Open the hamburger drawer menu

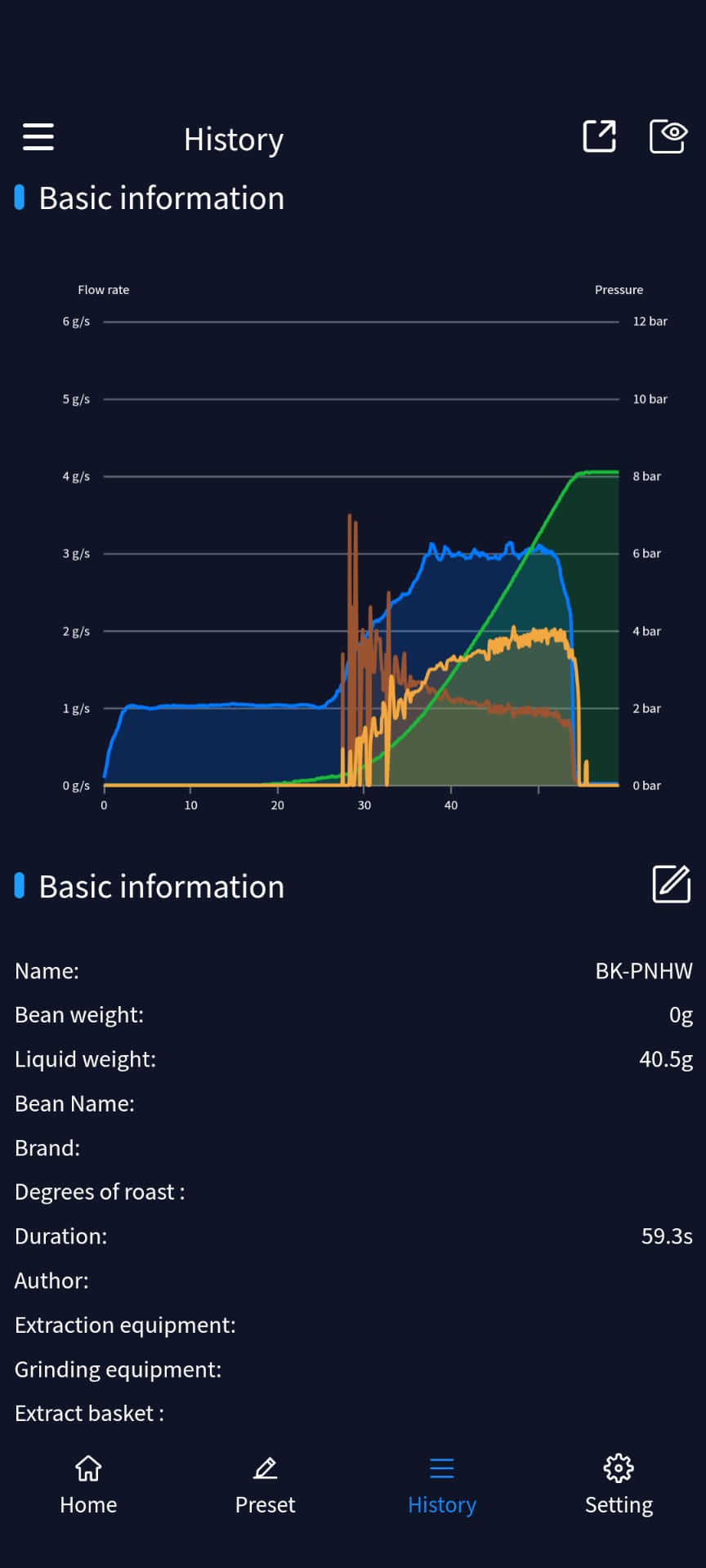point(38,137)
